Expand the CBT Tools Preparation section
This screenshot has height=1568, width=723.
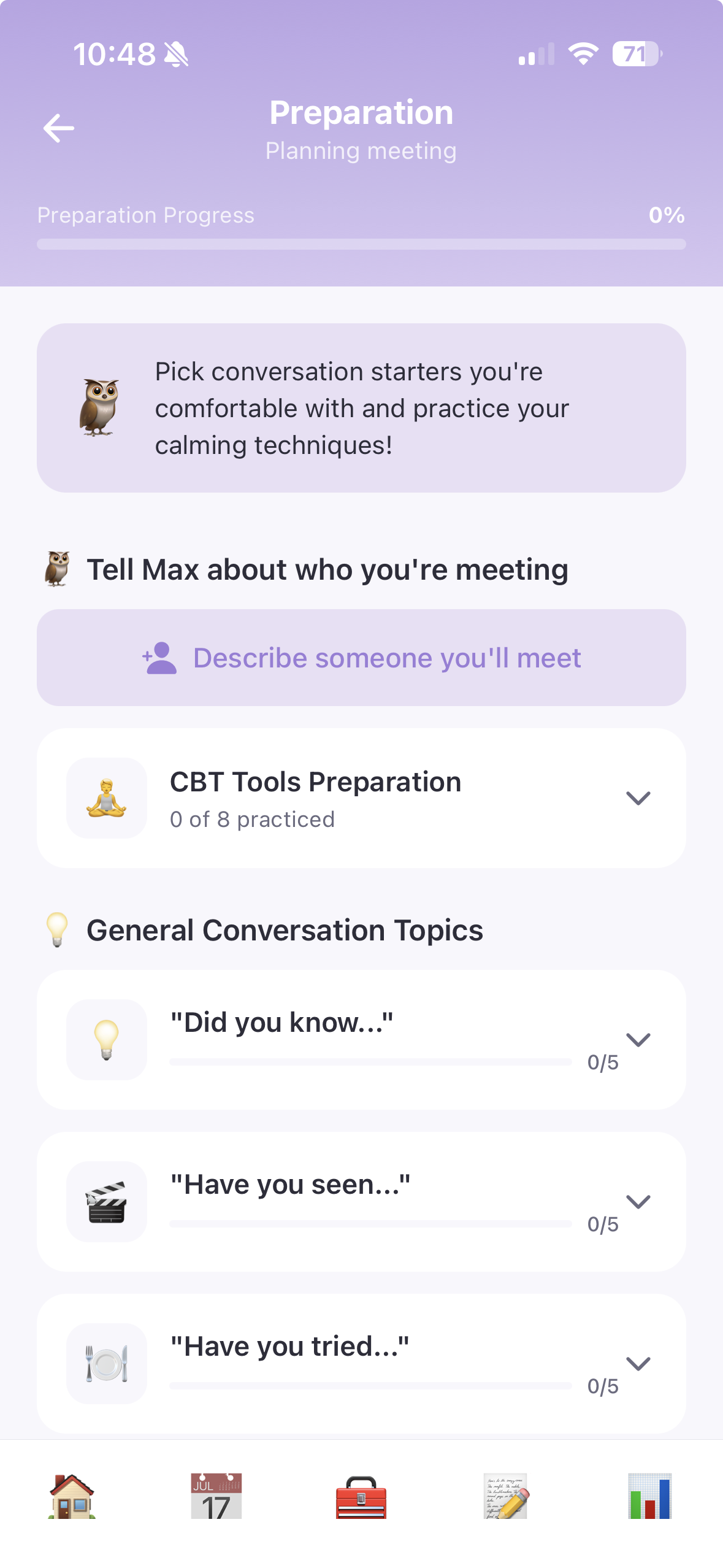click(638, 797)
